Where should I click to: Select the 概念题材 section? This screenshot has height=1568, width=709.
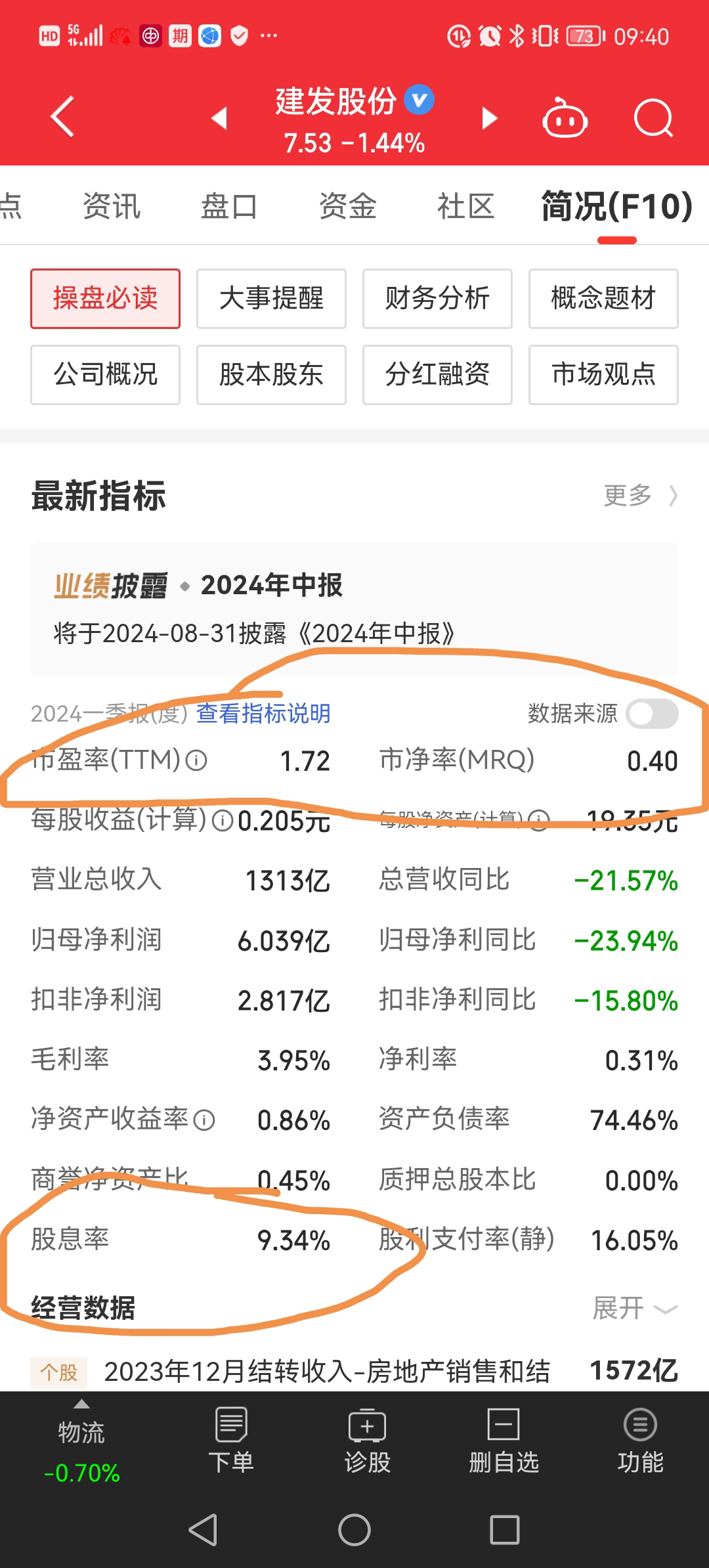603,299
